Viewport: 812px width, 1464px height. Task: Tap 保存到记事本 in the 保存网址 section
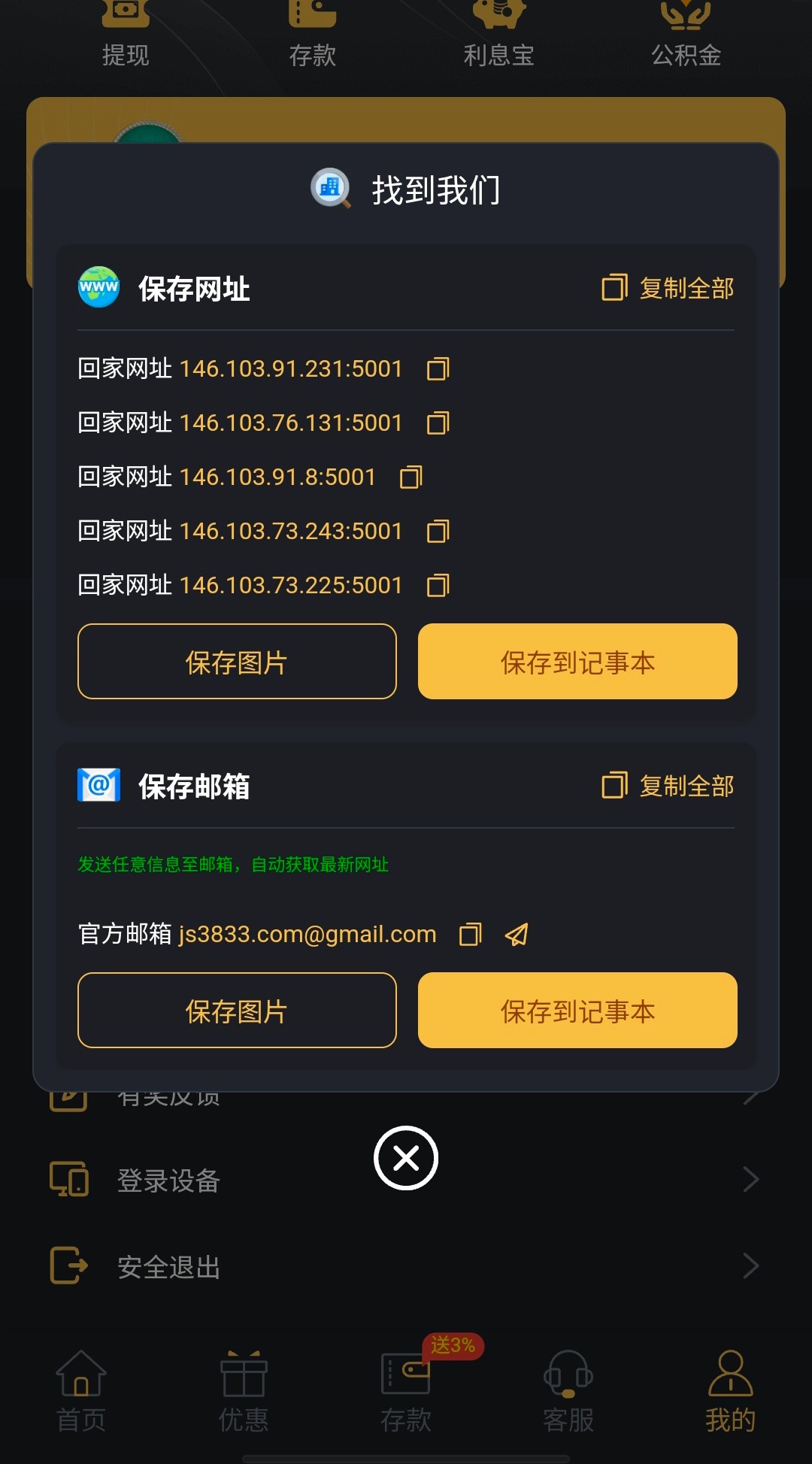click(x=577, y=662)
